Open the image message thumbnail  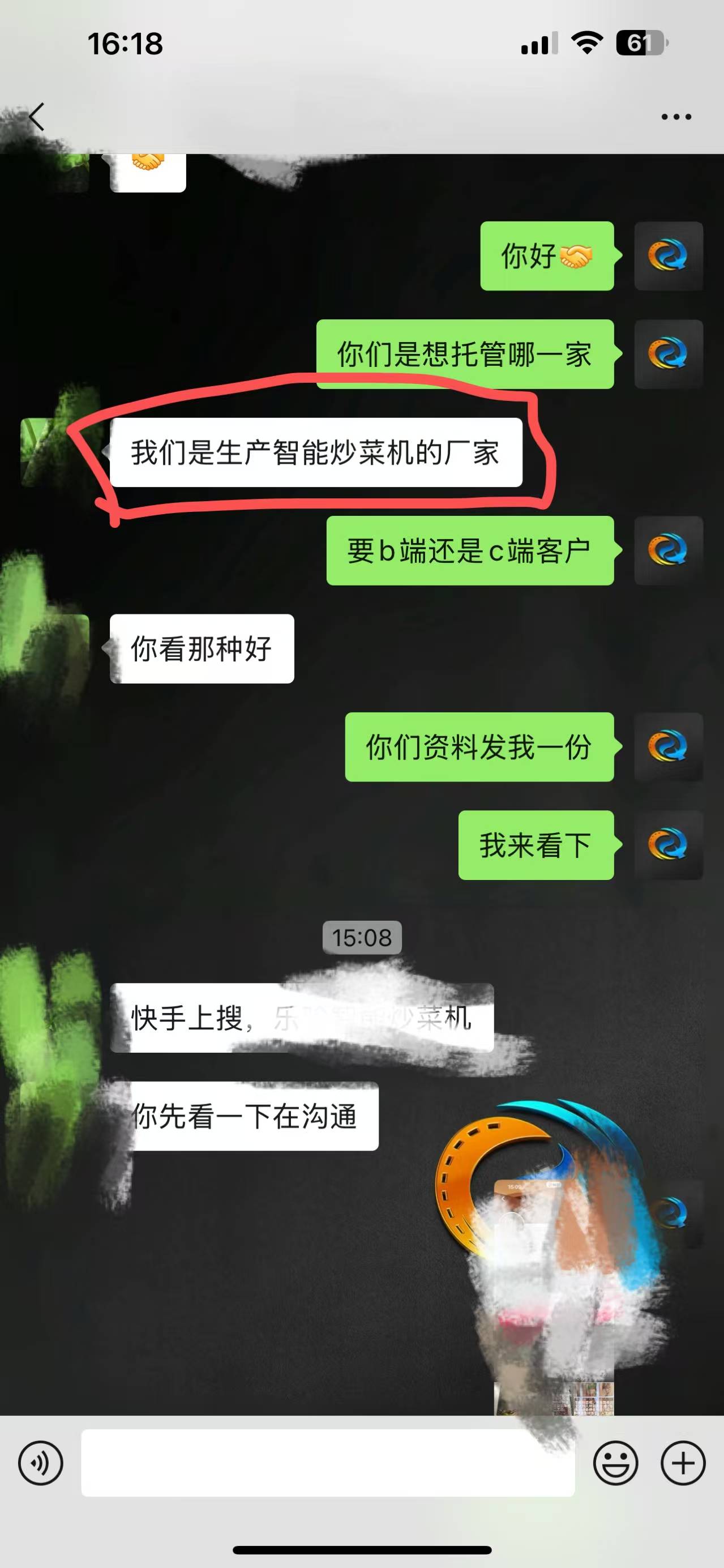tap(552, 1297)
